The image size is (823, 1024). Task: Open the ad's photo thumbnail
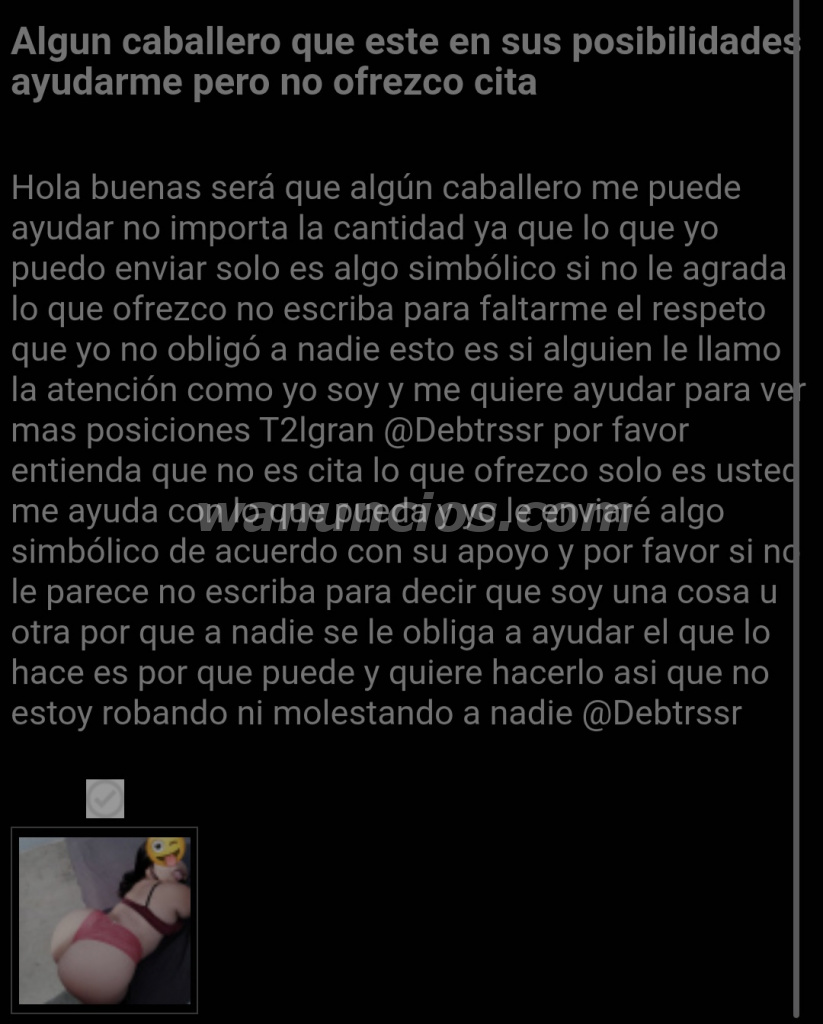tap(104, 919)
